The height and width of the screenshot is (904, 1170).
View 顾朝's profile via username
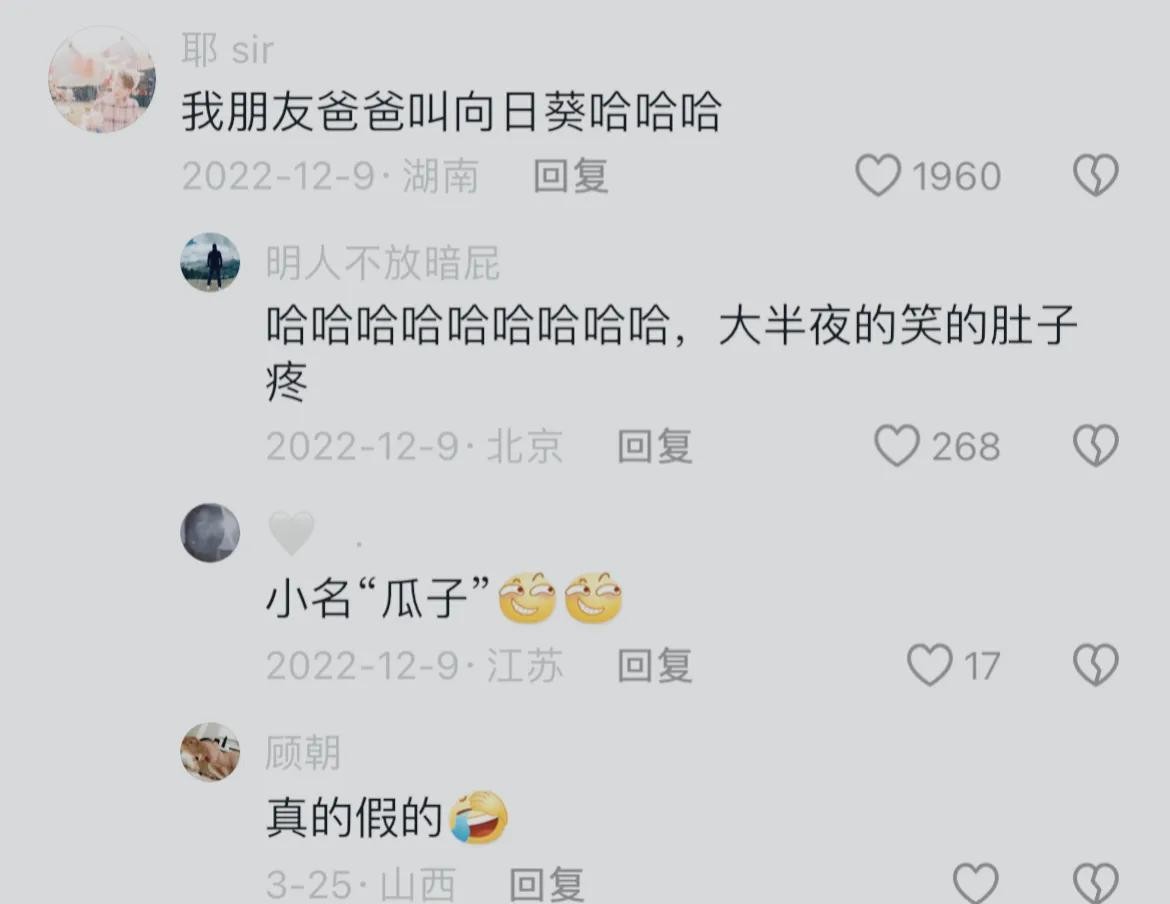coord(303,753)
